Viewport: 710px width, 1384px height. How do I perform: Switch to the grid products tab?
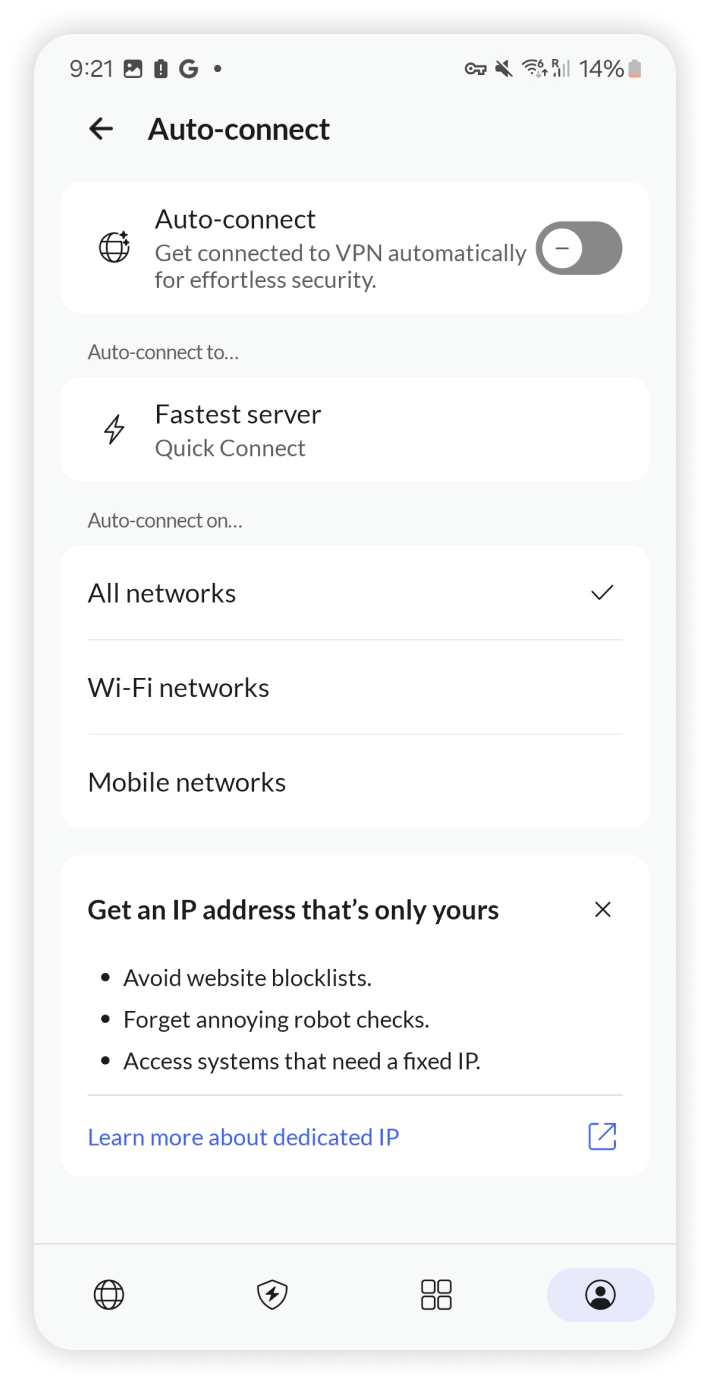click(436, 1295)
